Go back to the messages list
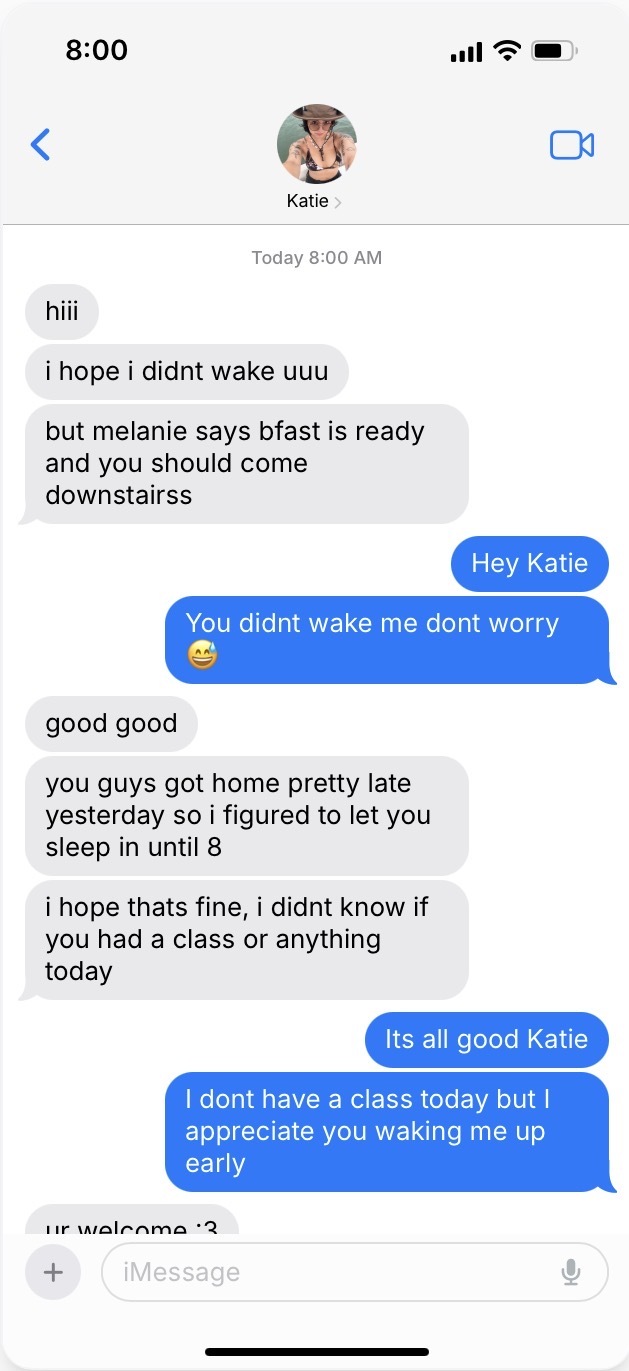The width and height of the screenshot is (629, 1371). click(x=40, y=145)
